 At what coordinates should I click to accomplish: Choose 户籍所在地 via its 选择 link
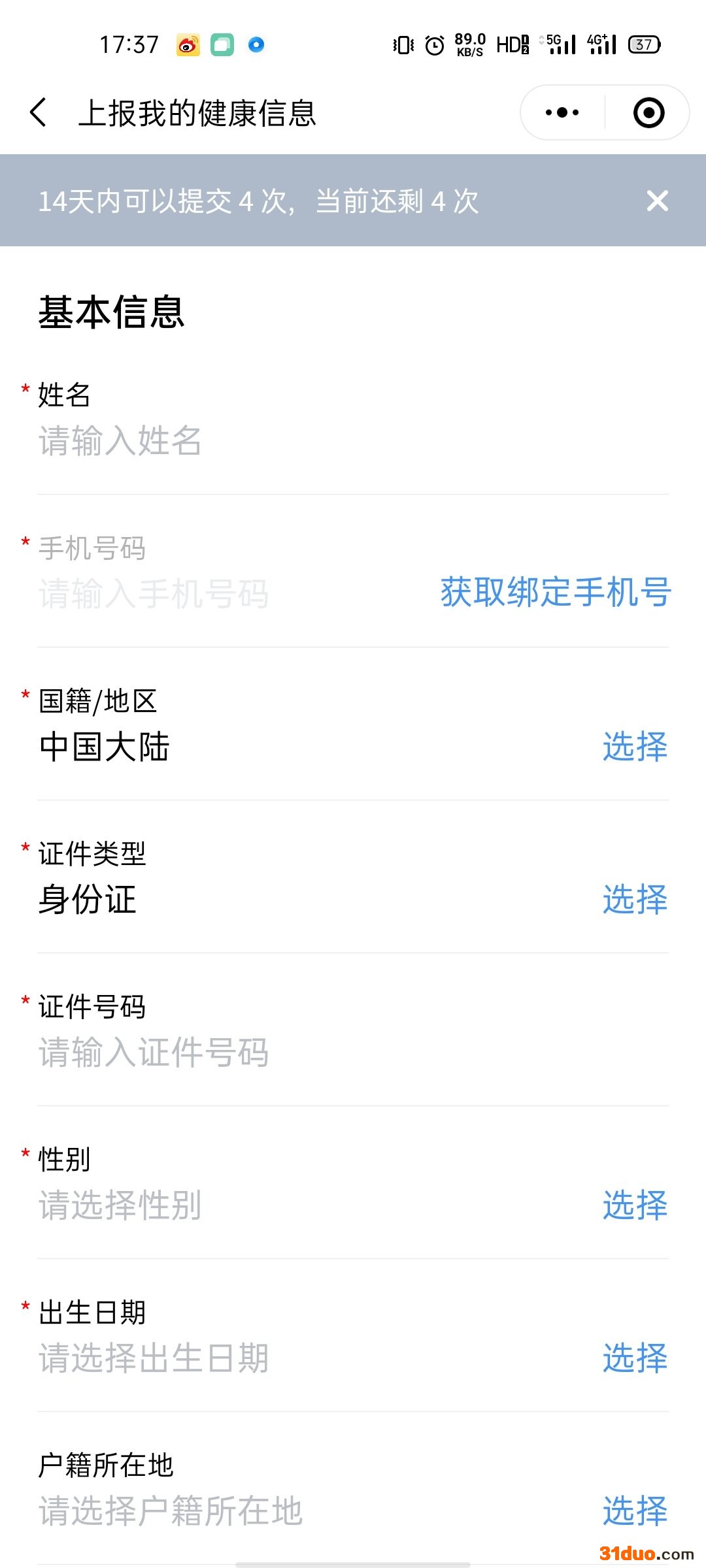[635, 1511]
